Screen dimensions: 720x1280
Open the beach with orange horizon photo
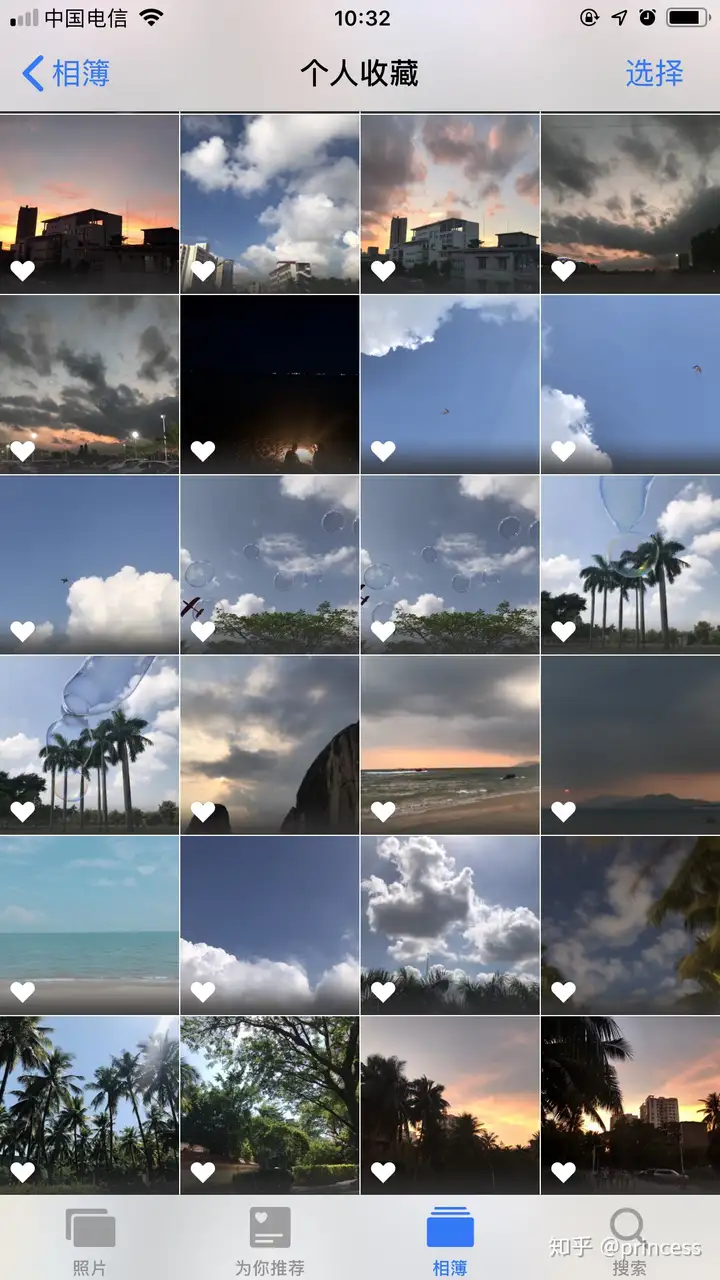tap(450, 745)
